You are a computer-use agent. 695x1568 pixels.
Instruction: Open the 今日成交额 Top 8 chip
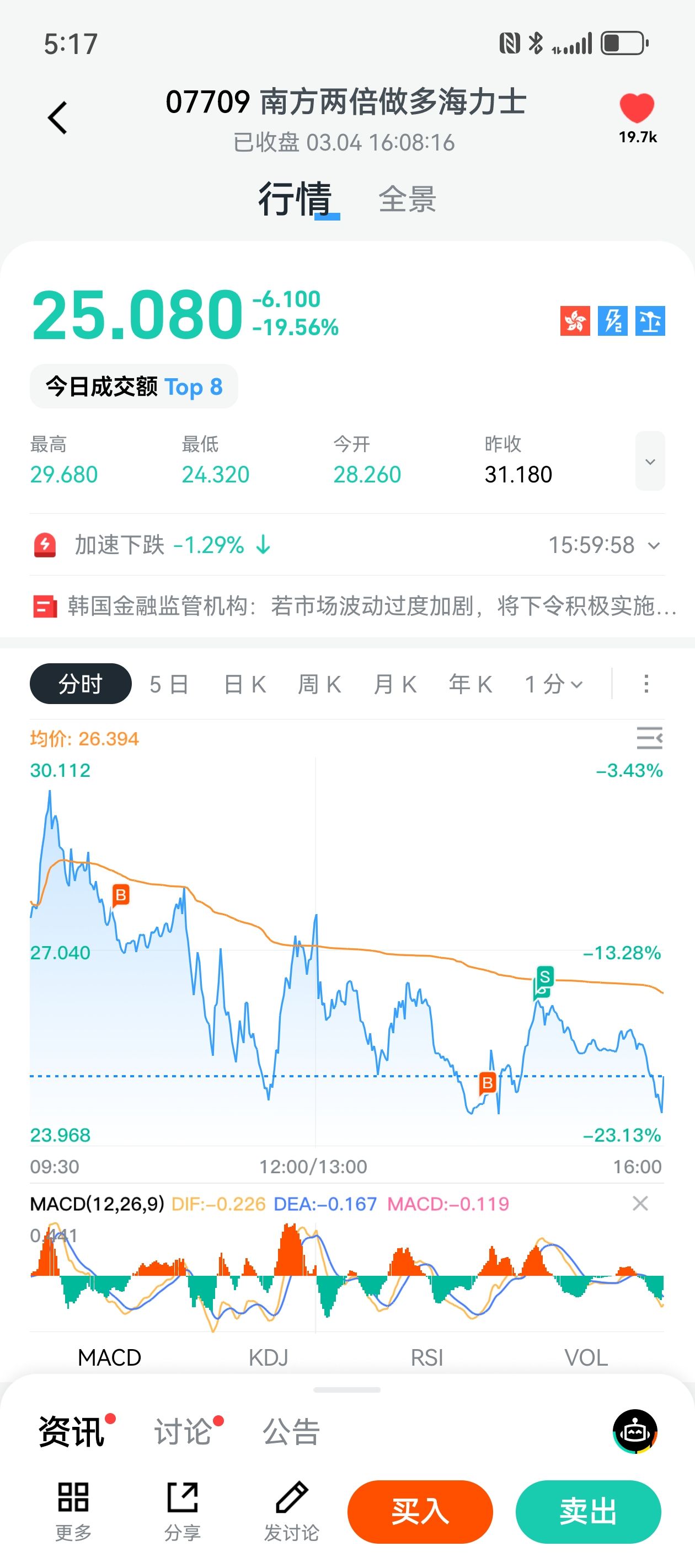pyautogui.click(x=134, y=386)
